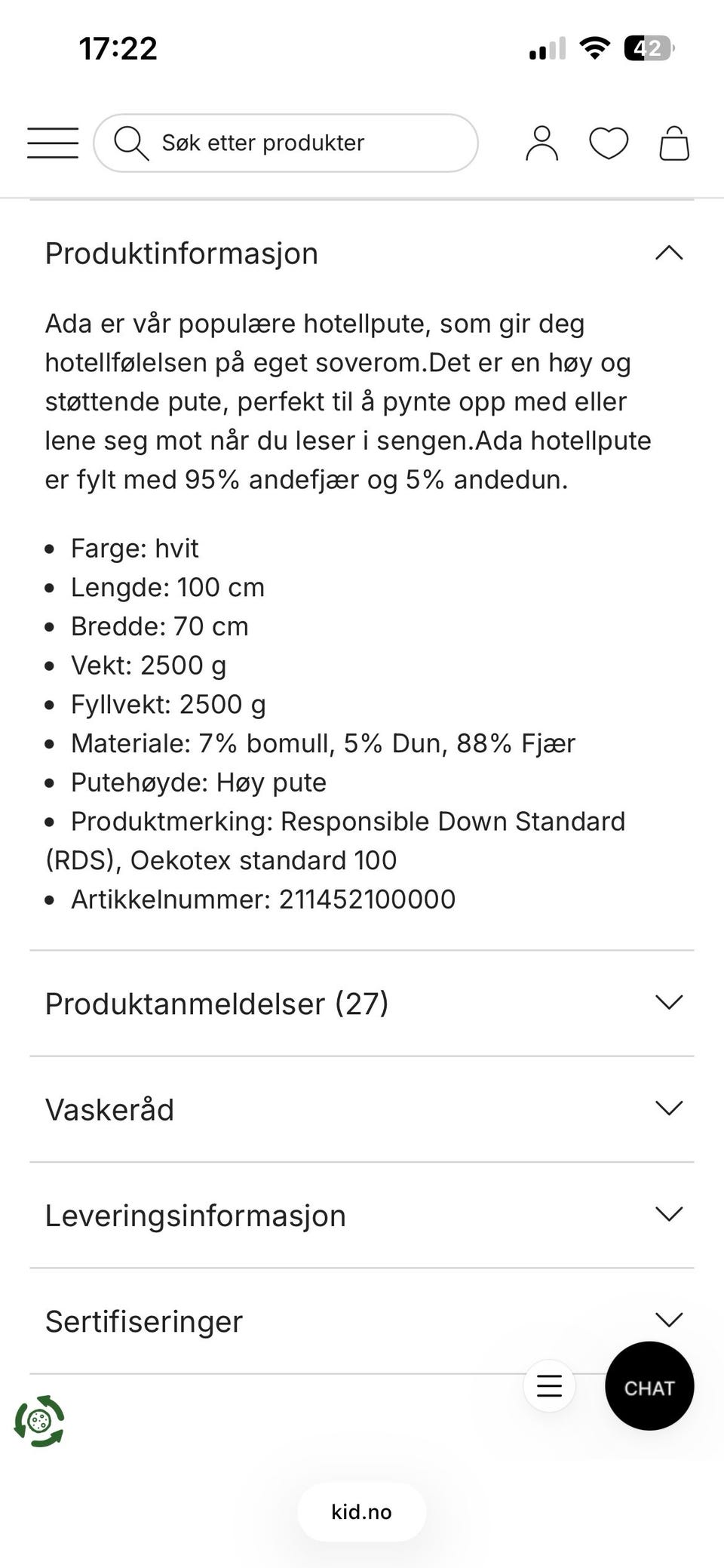Collapse the Produktinformasjon section
724x1568 pixels.
667,253
